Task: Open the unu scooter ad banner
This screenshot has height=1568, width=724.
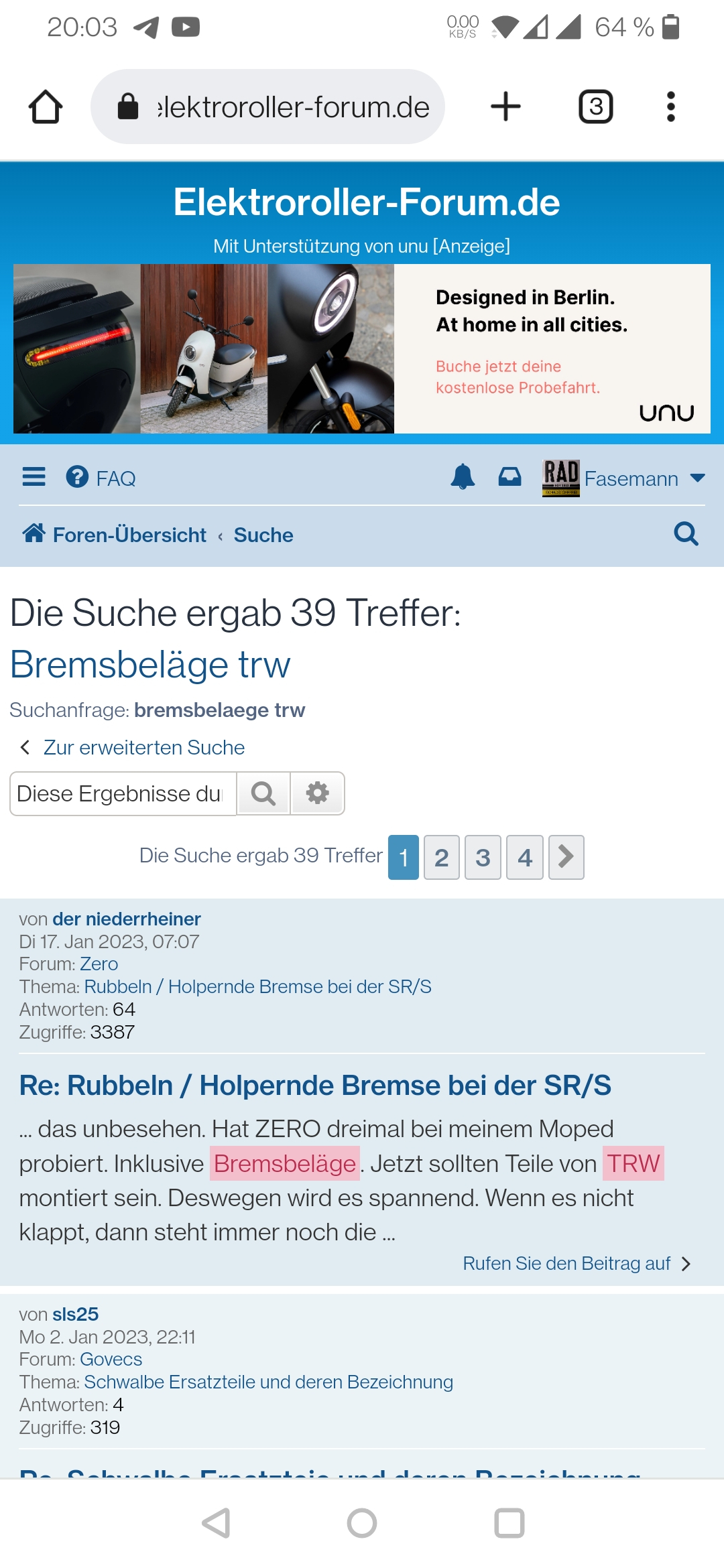Action: tap(362, 348)
